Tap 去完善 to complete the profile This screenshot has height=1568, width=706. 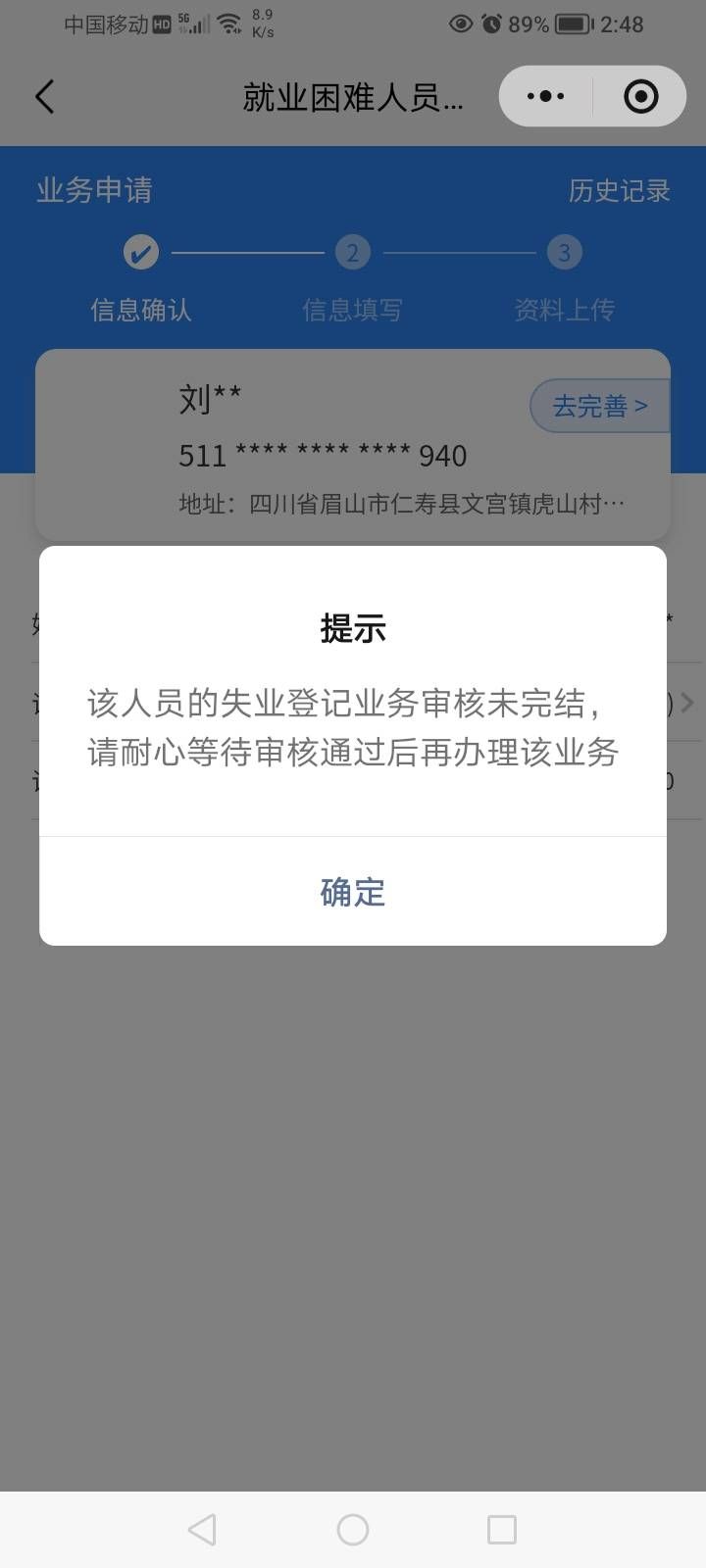coord(599,406)
